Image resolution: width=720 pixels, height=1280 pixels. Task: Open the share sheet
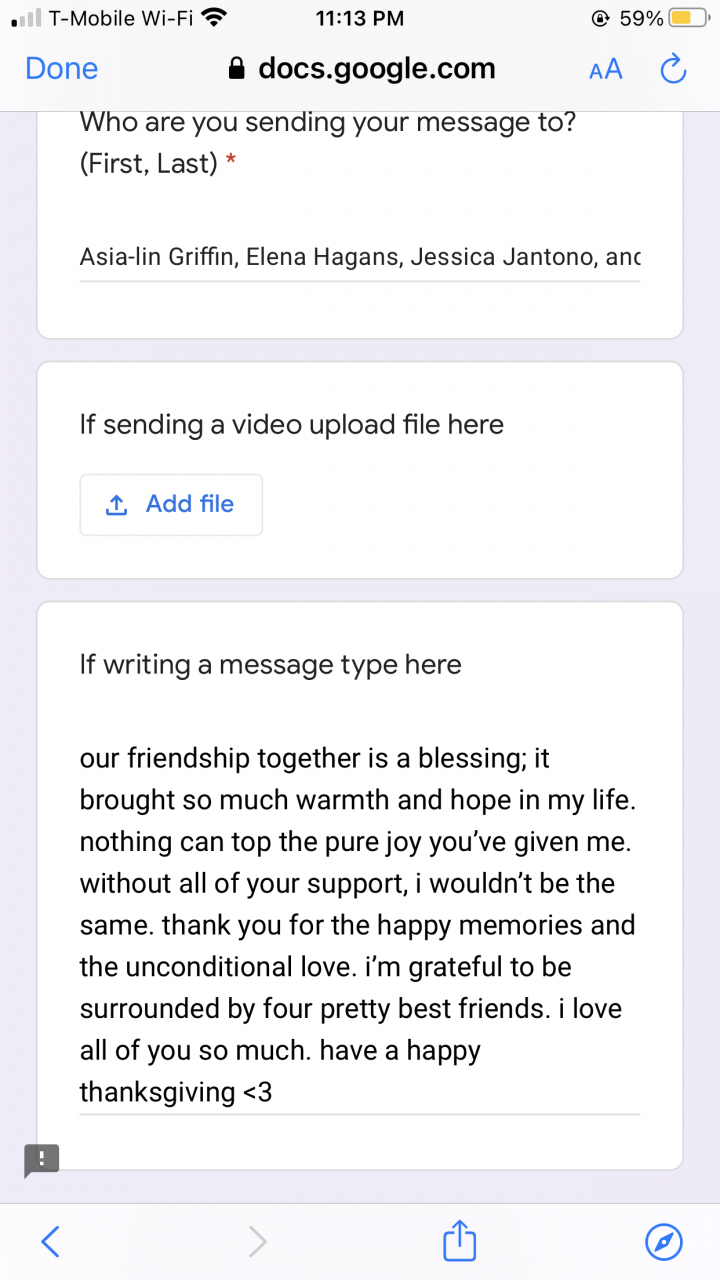460,1241
